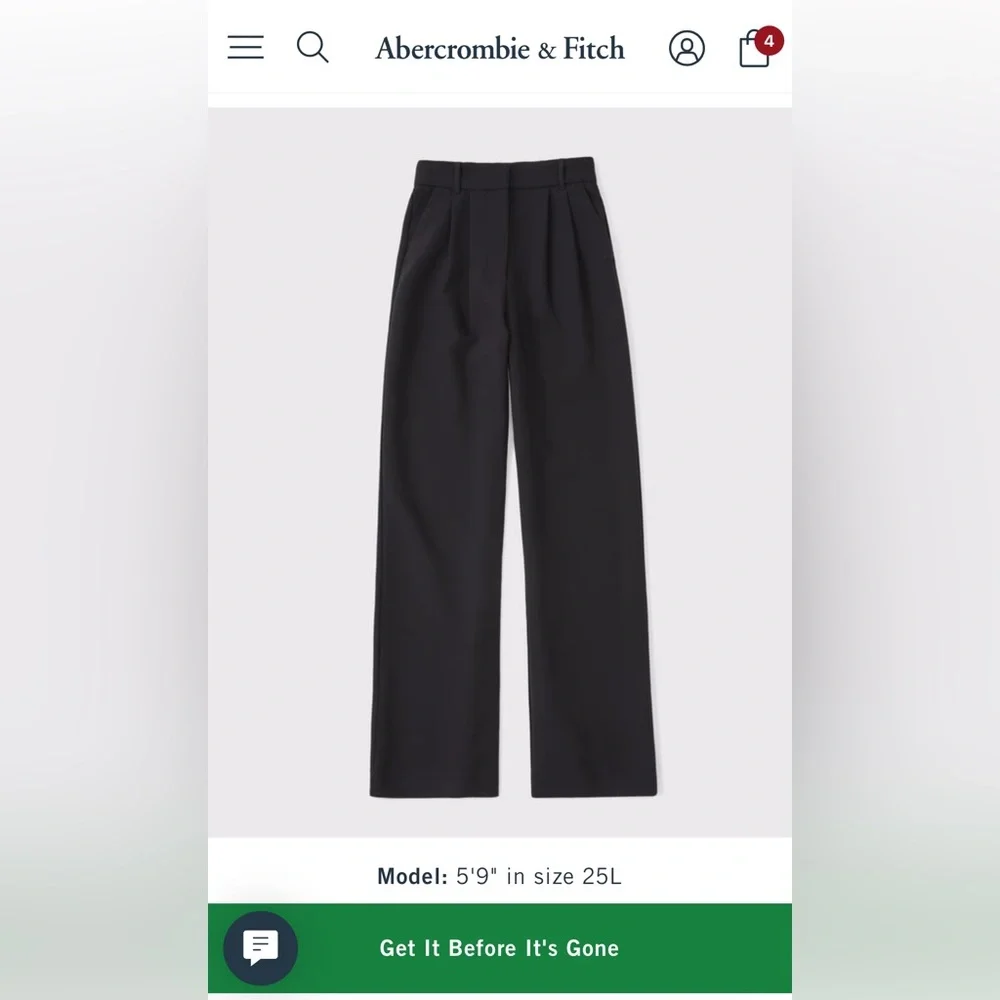Tap Get It Before It's Gone banner
The height and width of the screenshot is (1000, 1000).
coord(500,948)
